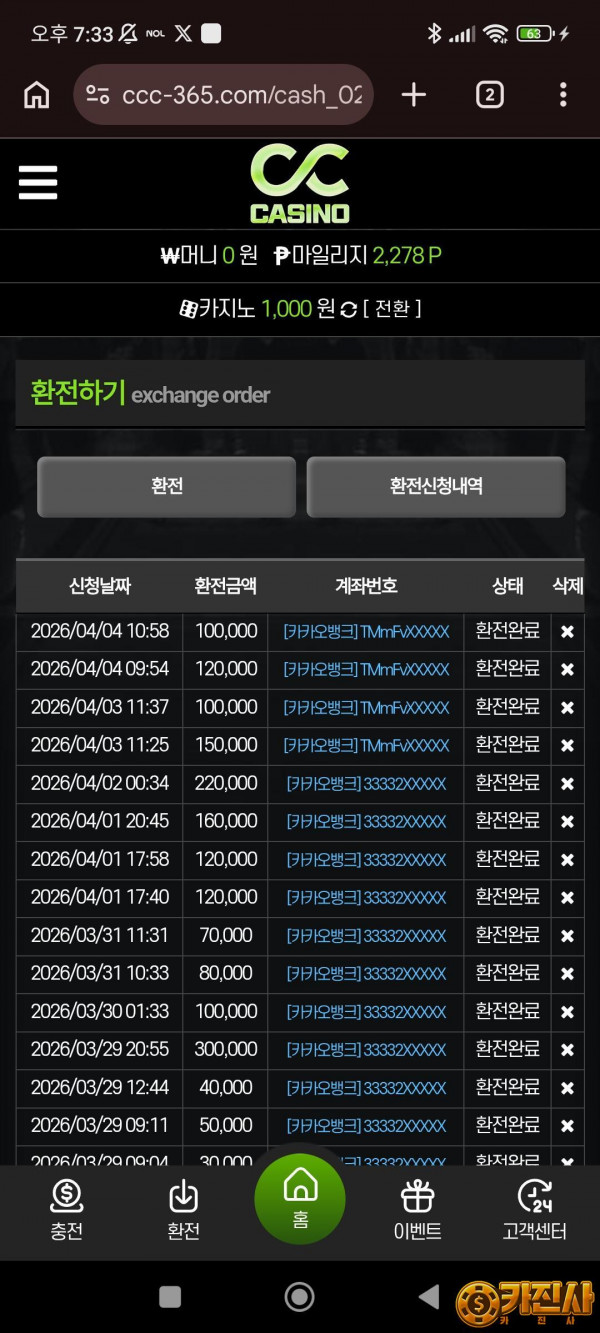Delete the 2026/03/29 20:55 record

point(567,1050)
